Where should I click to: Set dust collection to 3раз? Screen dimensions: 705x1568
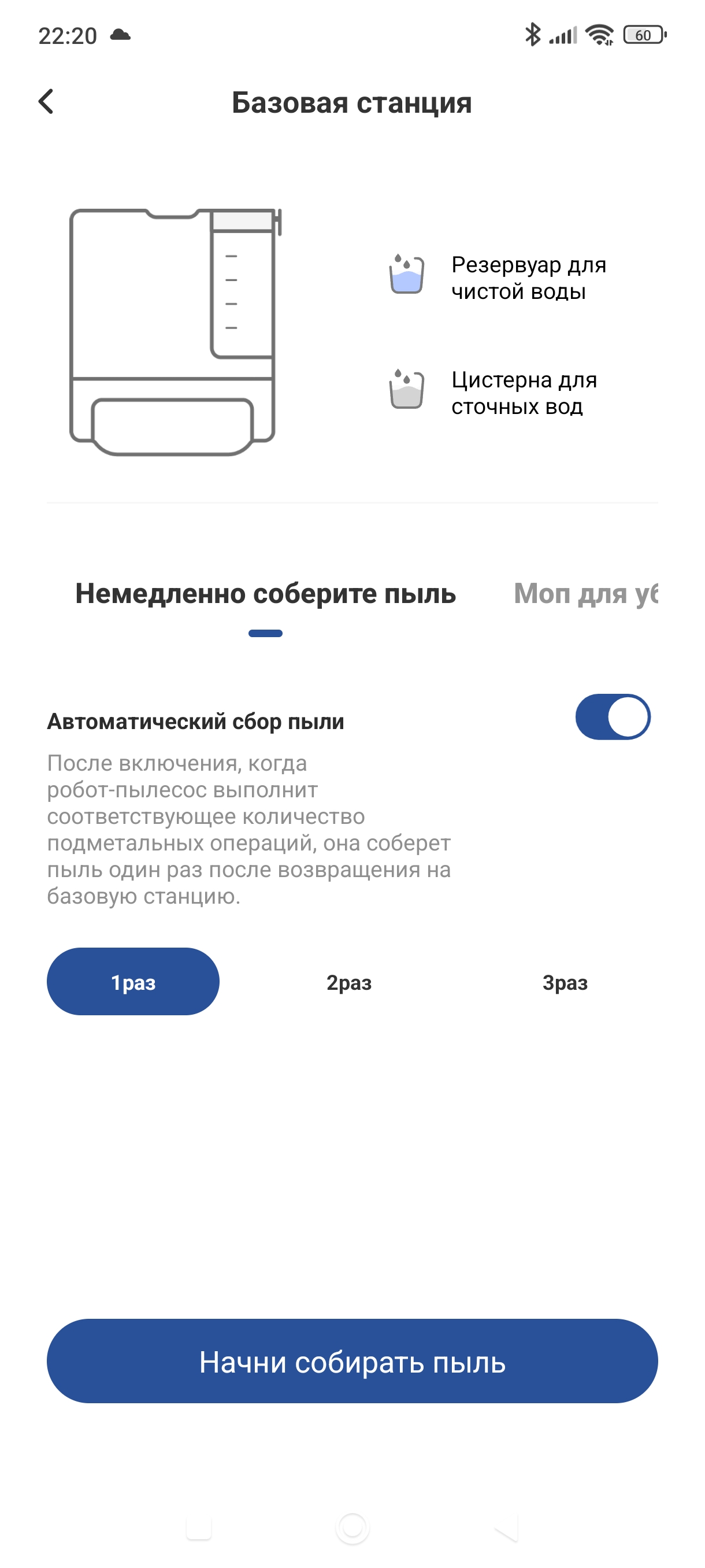[x=565, y=982]
